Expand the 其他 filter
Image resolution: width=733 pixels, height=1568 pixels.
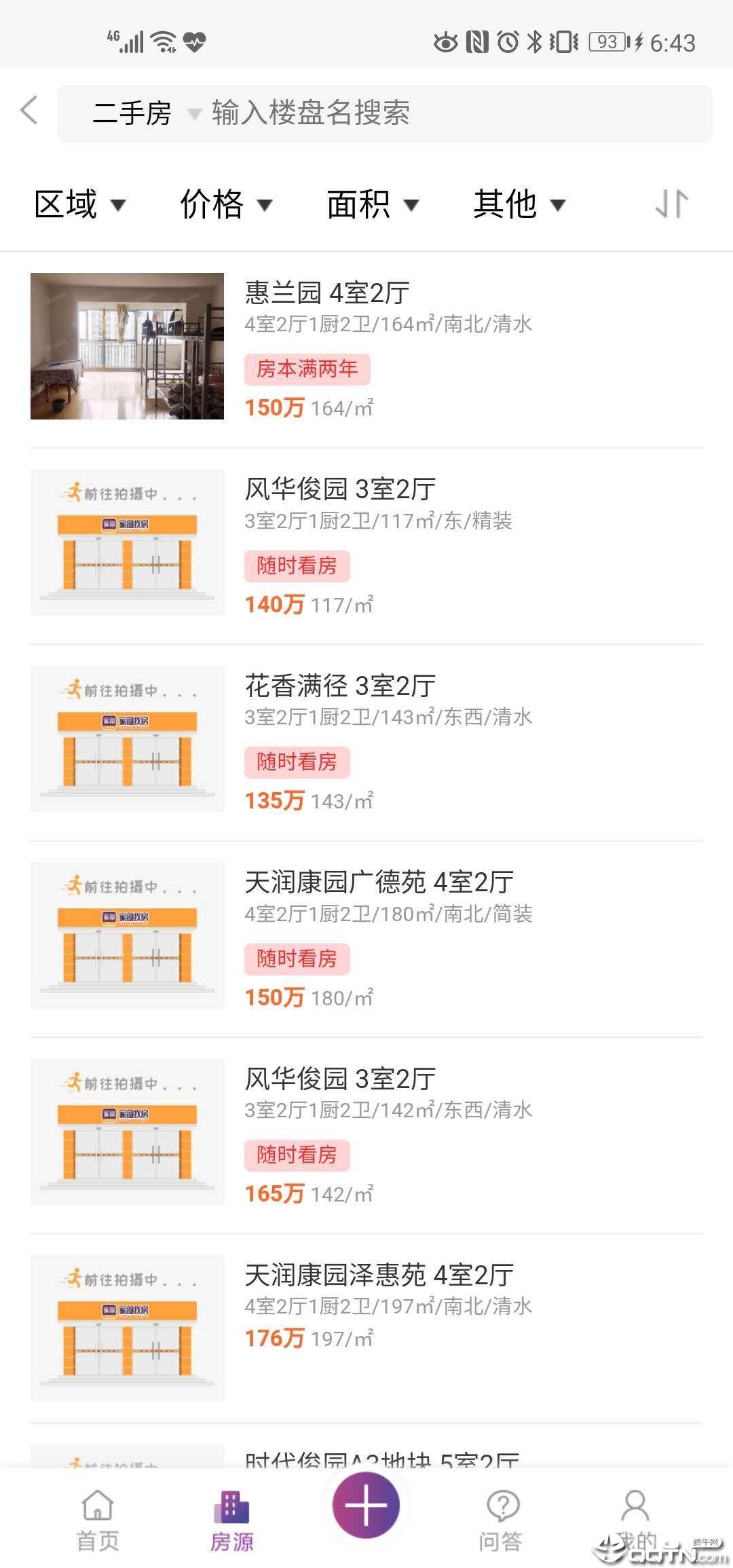coord(519,204)
